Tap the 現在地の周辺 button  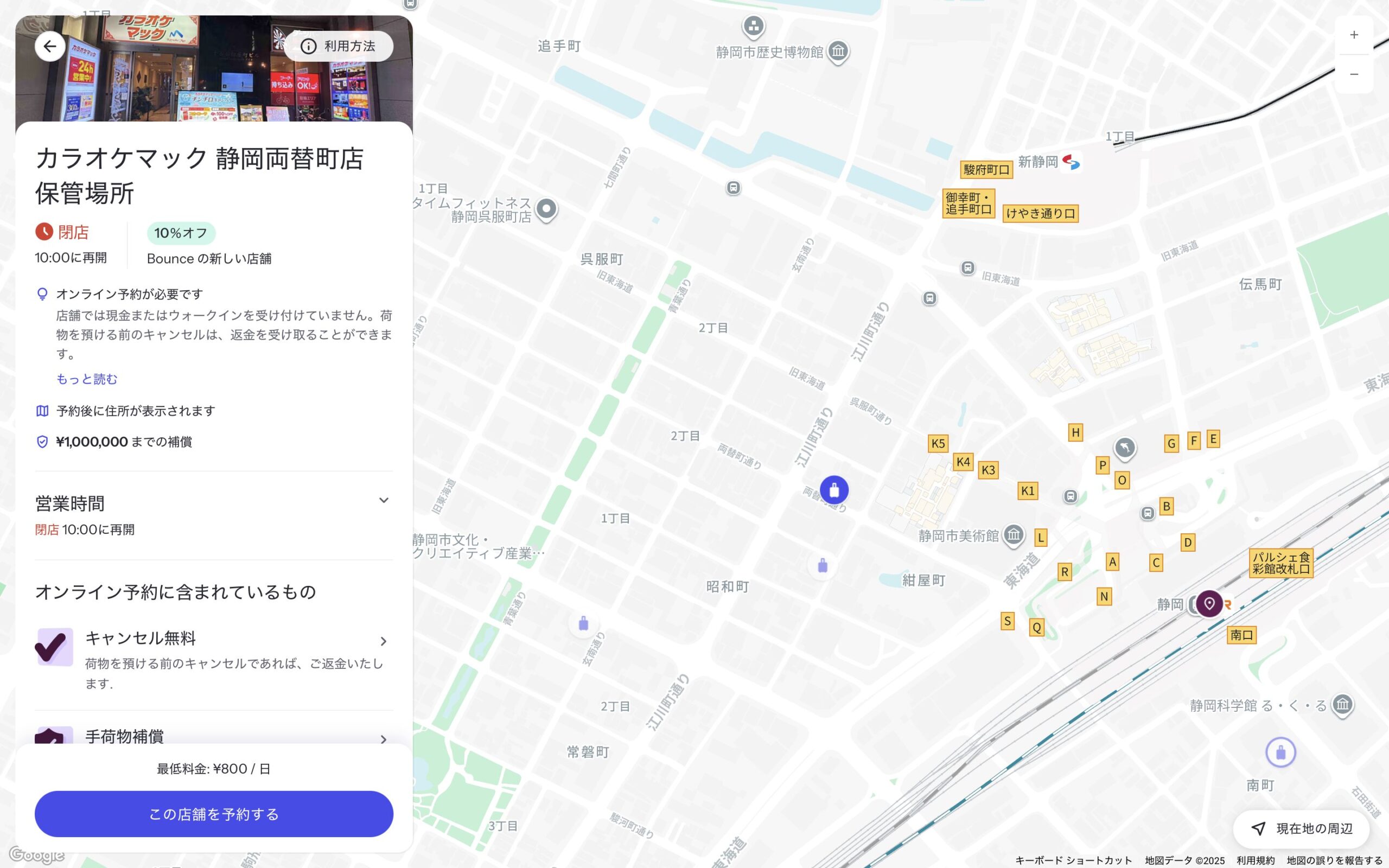(1302, 828)
